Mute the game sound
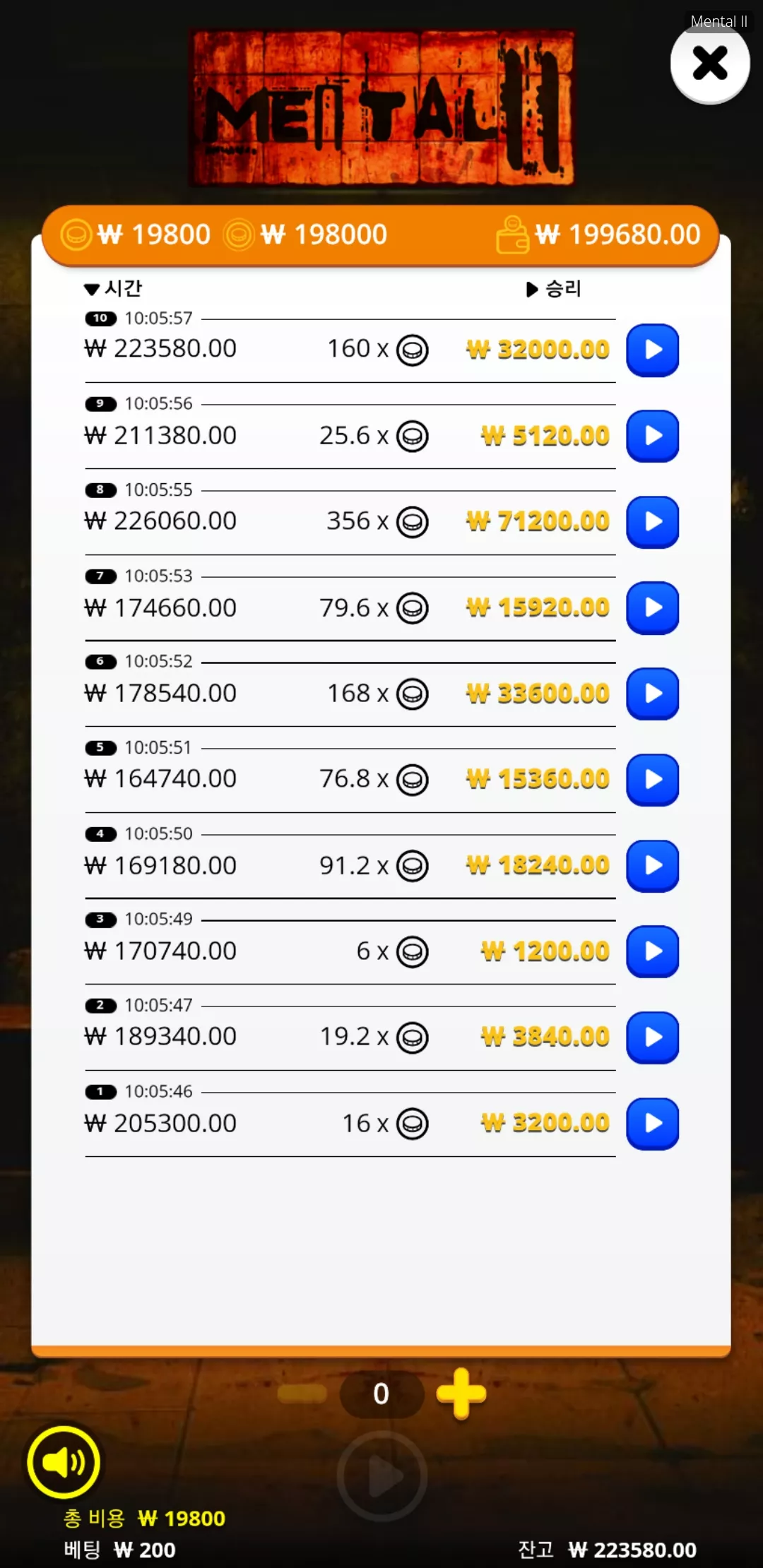This screenshot has width=763, height=1568. pyautogui.click(x=64, y=1462)
